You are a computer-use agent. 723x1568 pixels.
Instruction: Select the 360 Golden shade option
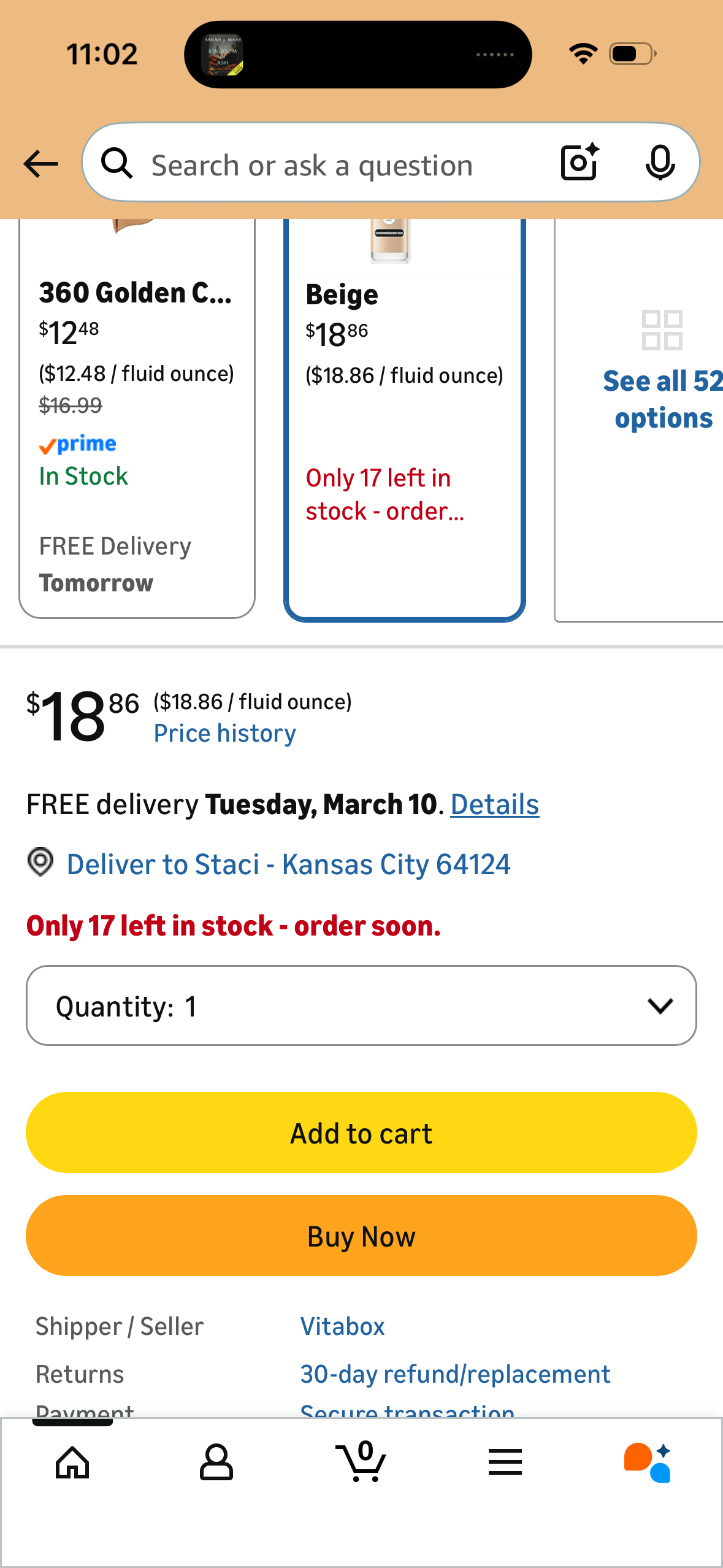coord(137,417)
